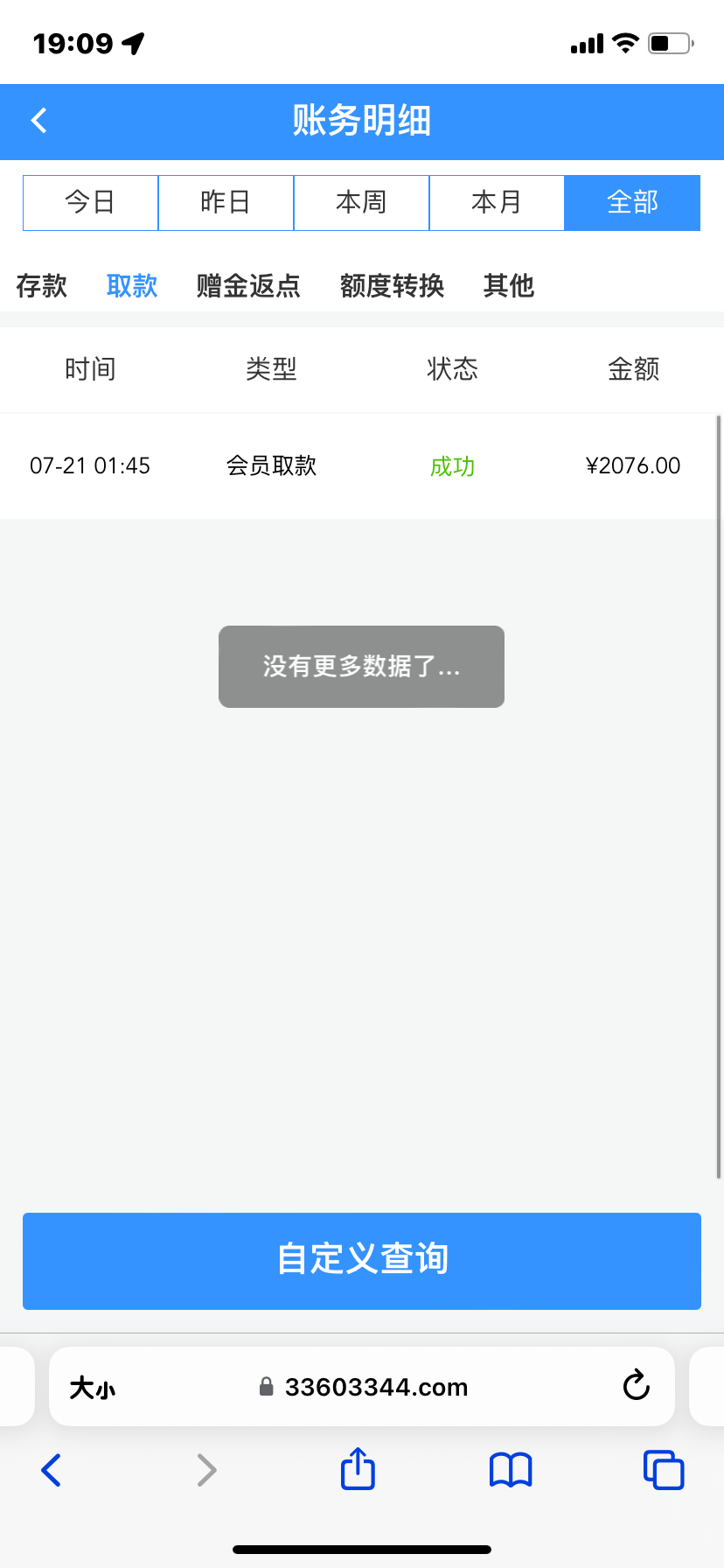The width and height of the screenshot is (724, 1568).
Task: View 赠金返点 records
Action: tap(248, 285)
